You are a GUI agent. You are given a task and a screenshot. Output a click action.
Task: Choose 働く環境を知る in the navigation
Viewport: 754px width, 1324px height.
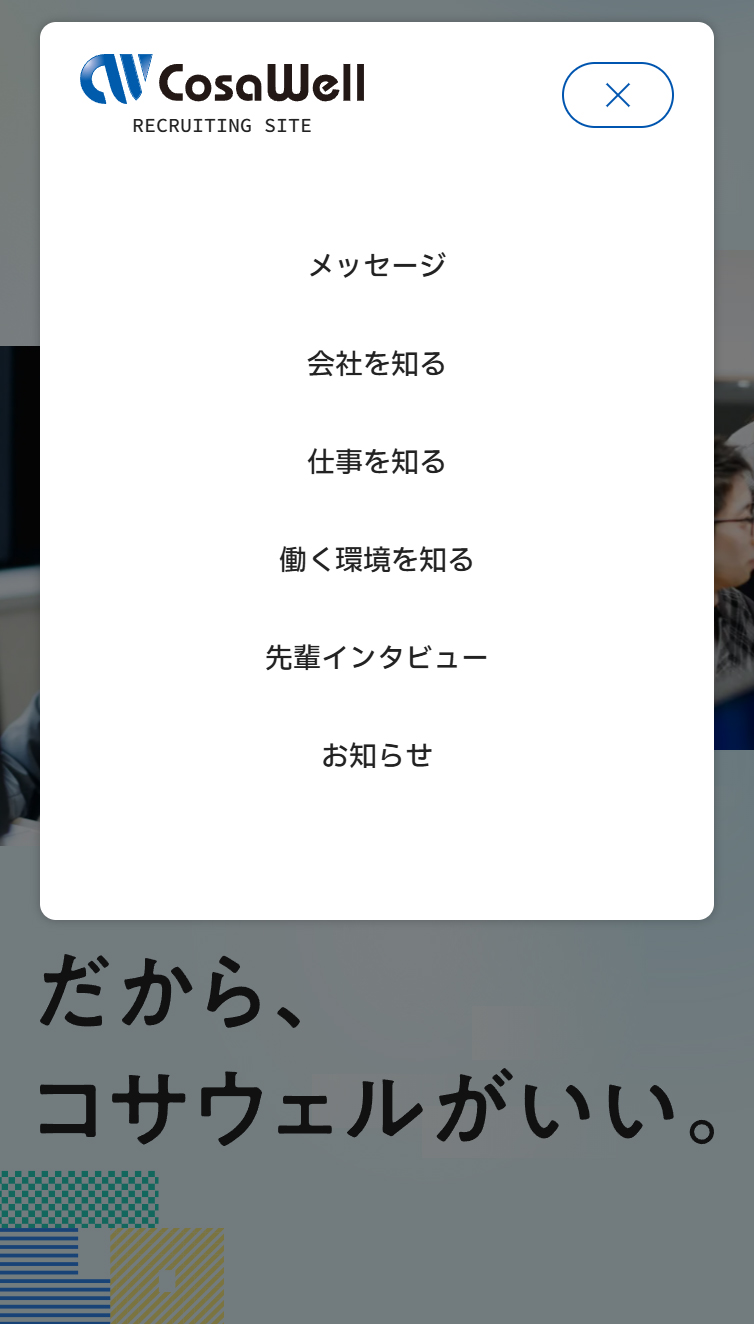(x=377, y=560)
